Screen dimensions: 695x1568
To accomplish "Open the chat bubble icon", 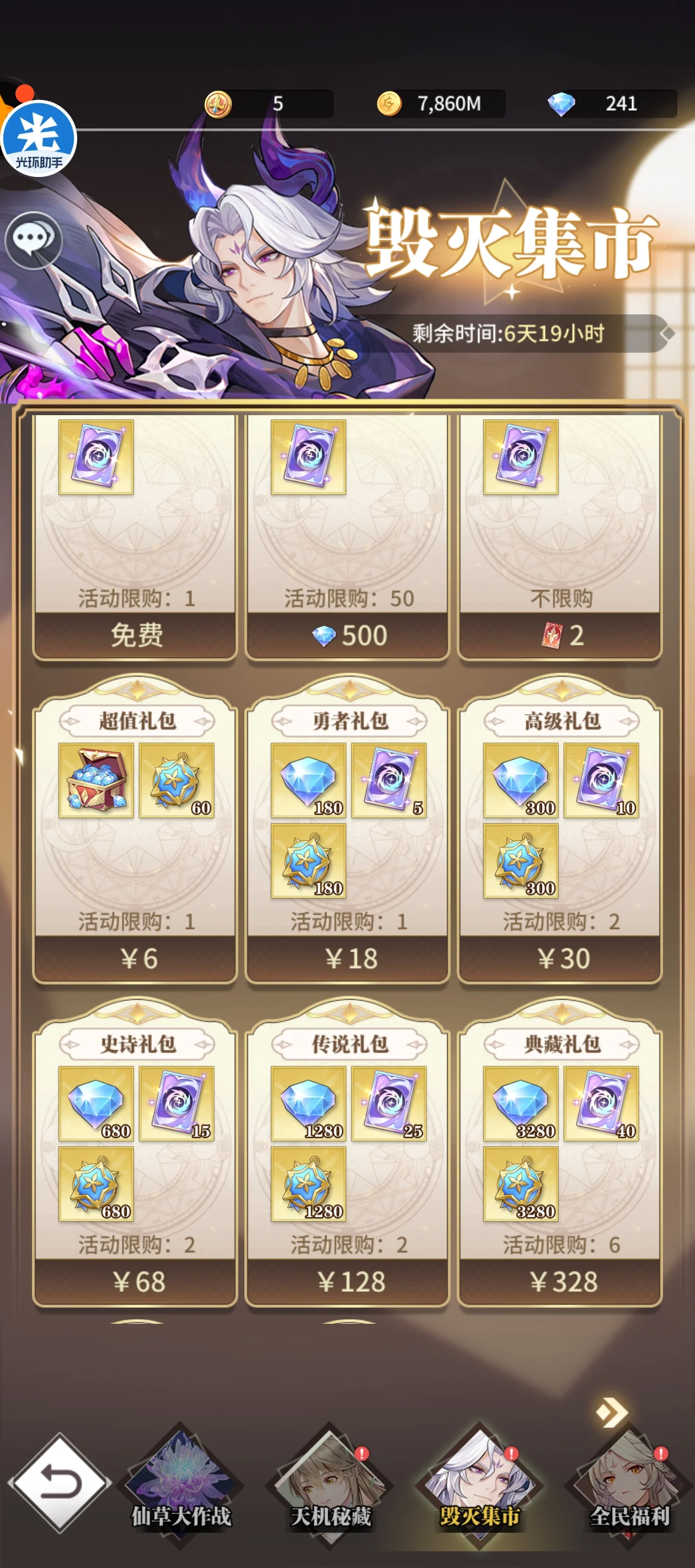I will pyautogui.click(x=34, y=239).
